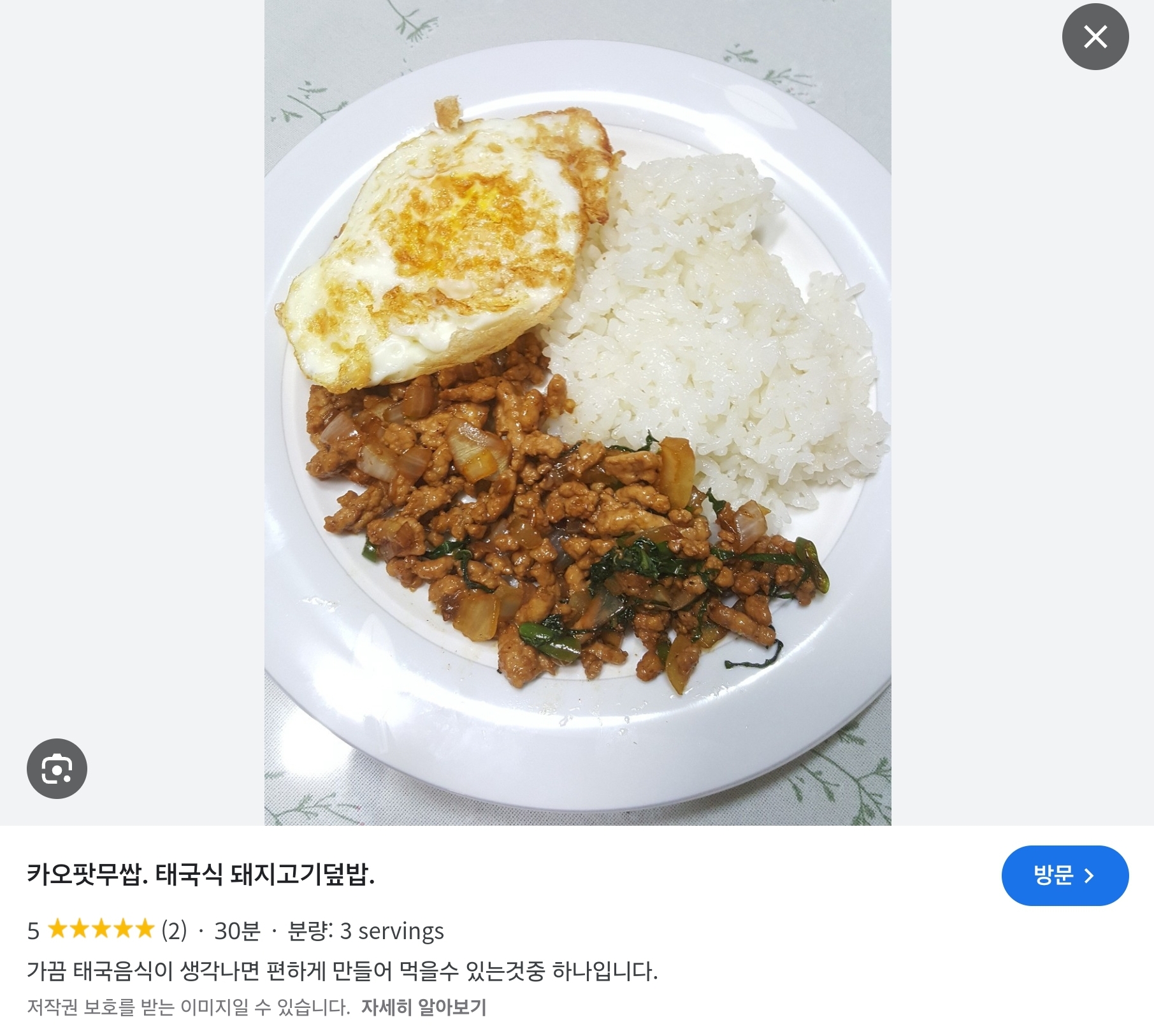Open the 자세히 알아보기 copyright link
Image resolution: width=1154 pixels, height=1036 pixels.
423,1007
